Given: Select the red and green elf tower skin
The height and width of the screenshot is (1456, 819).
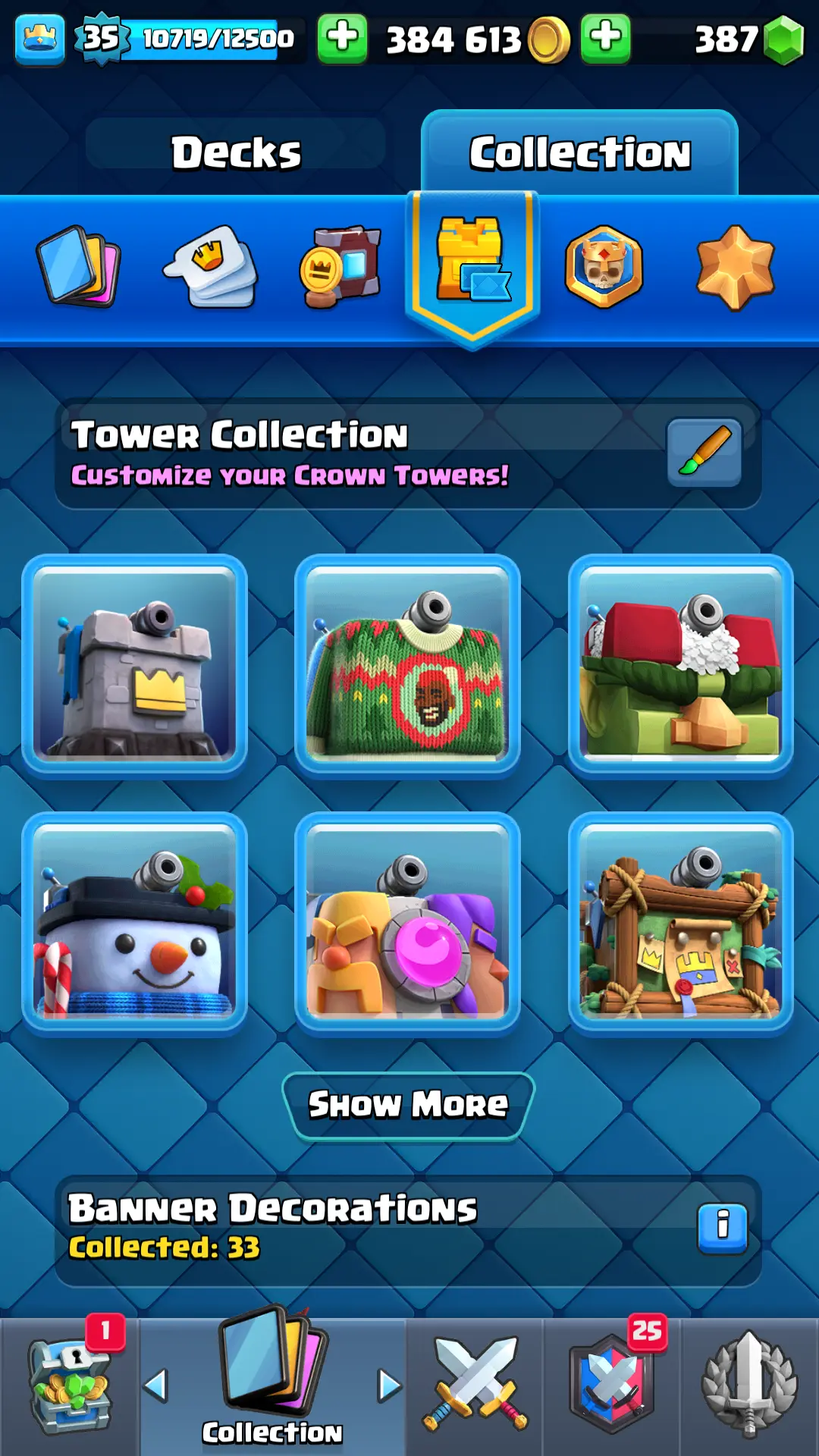Looking at the screenshot, I should pyautogui.click(x=680, y=665).
